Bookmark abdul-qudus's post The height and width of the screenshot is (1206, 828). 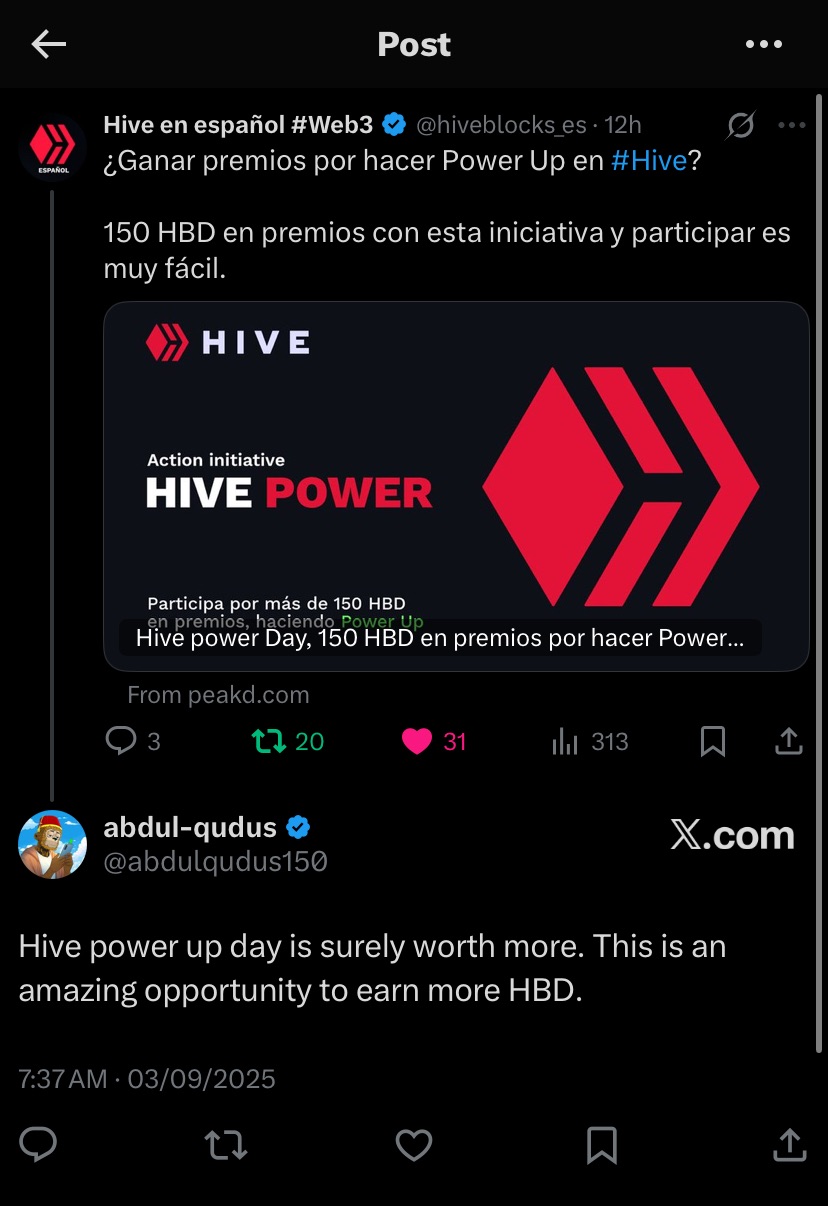tap(601, 1145)
